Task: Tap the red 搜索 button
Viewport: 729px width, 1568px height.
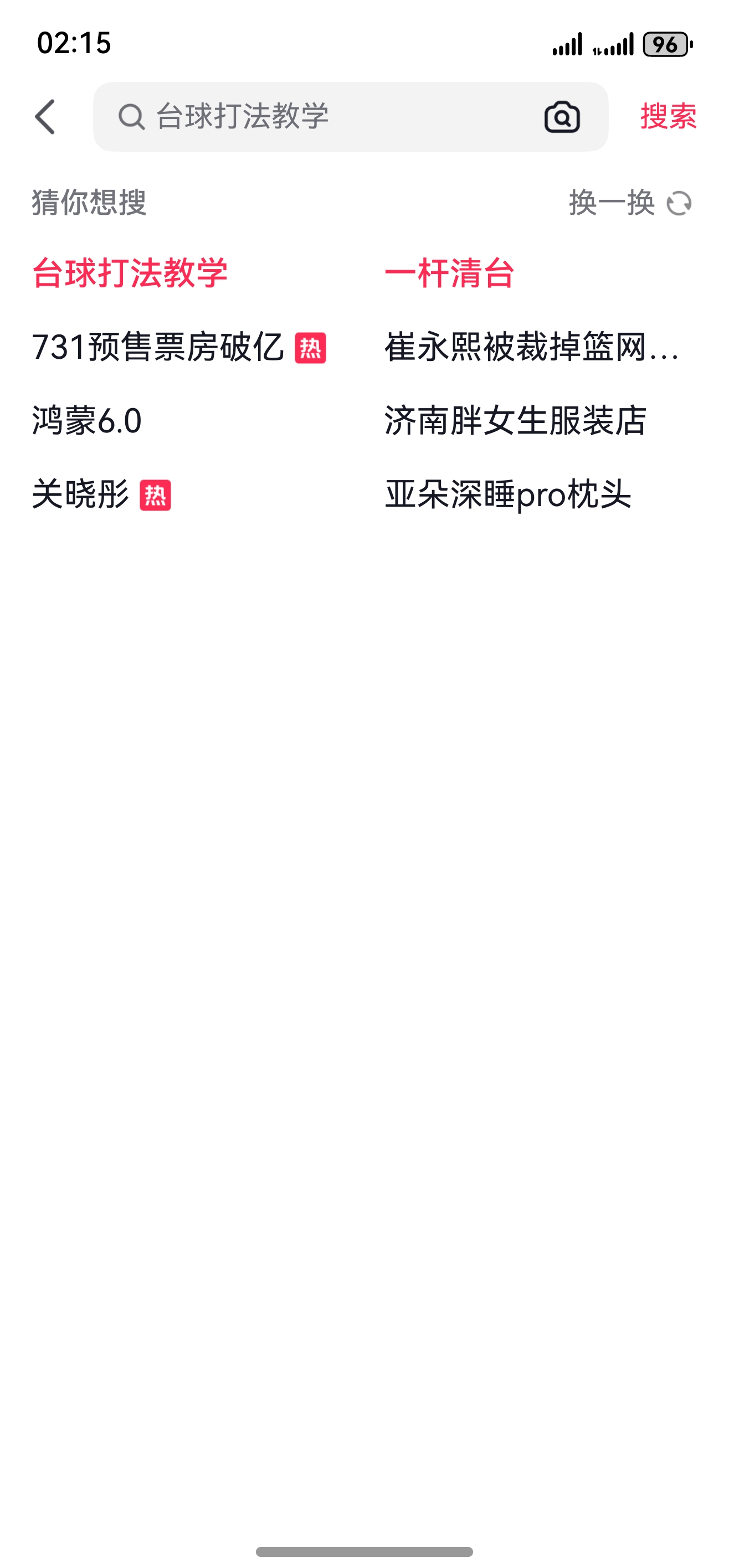Action: tap(668, 116)
